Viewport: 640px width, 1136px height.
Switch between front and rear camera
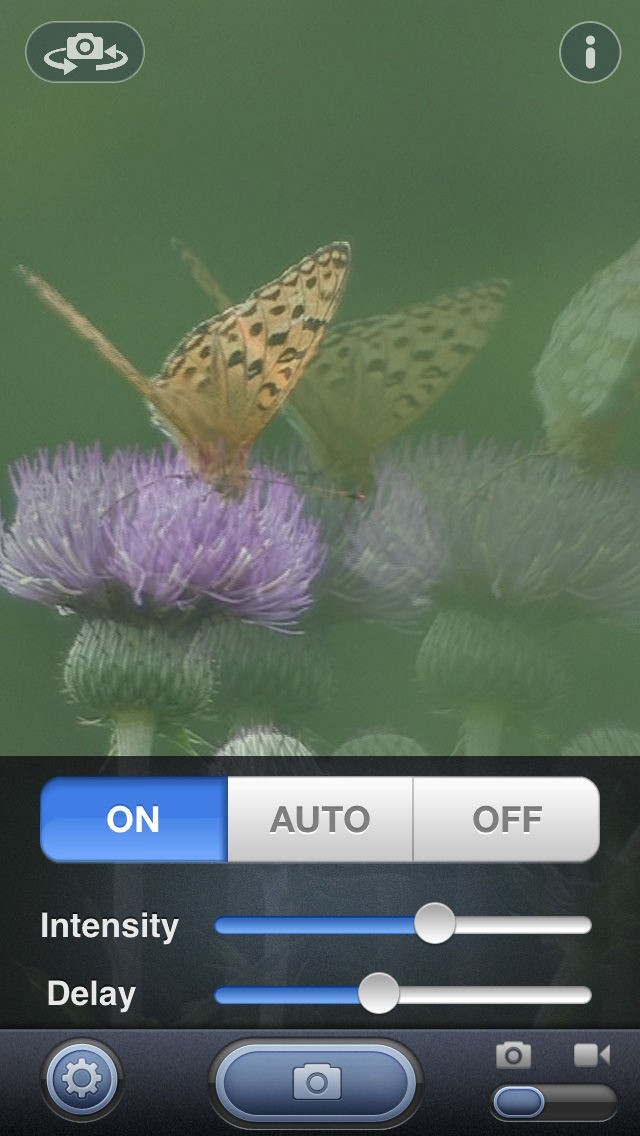click(x=85, y=52)
